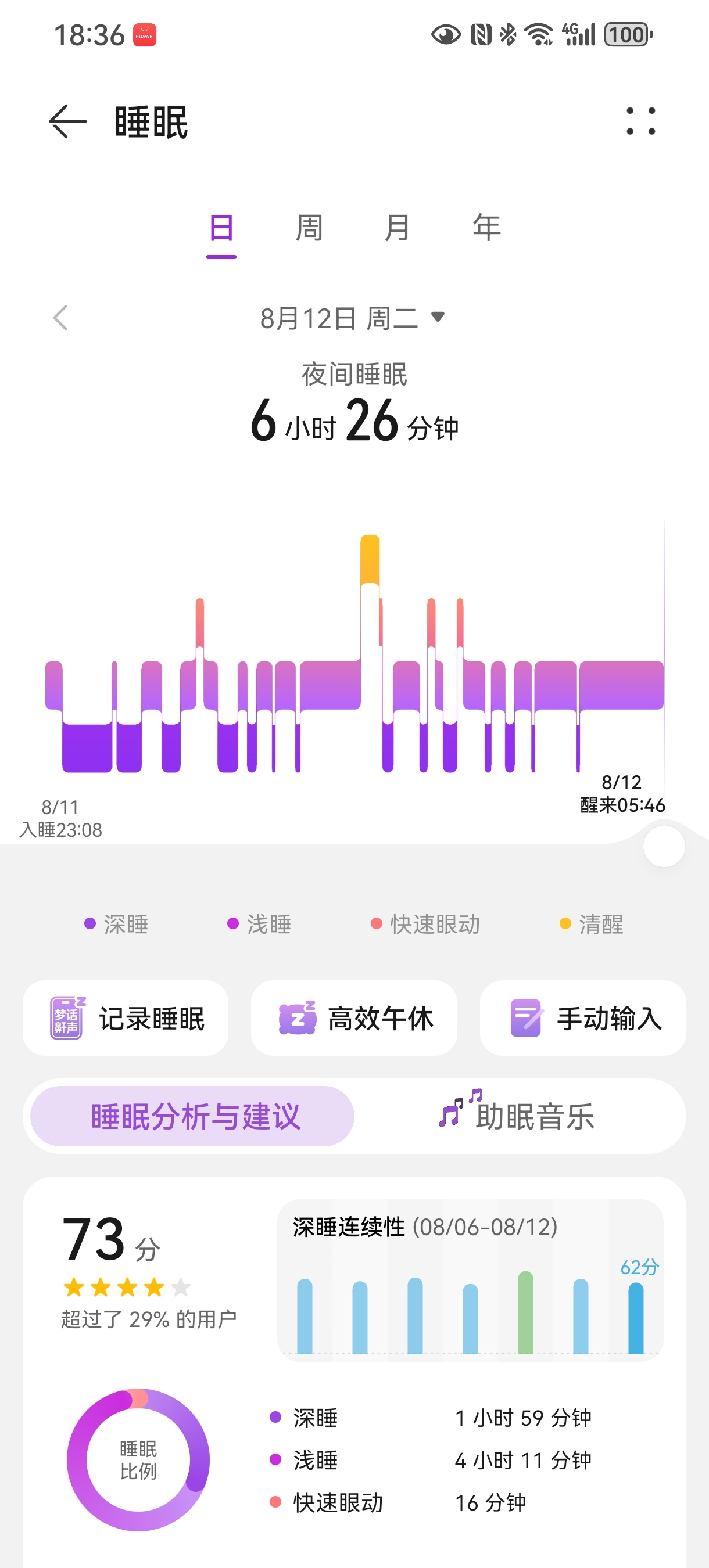Tap the round handle on the sleep chart
Image resolution: width=709 pixels, height=1568 pixels.
pyautogui.click(x=664, y=846)
